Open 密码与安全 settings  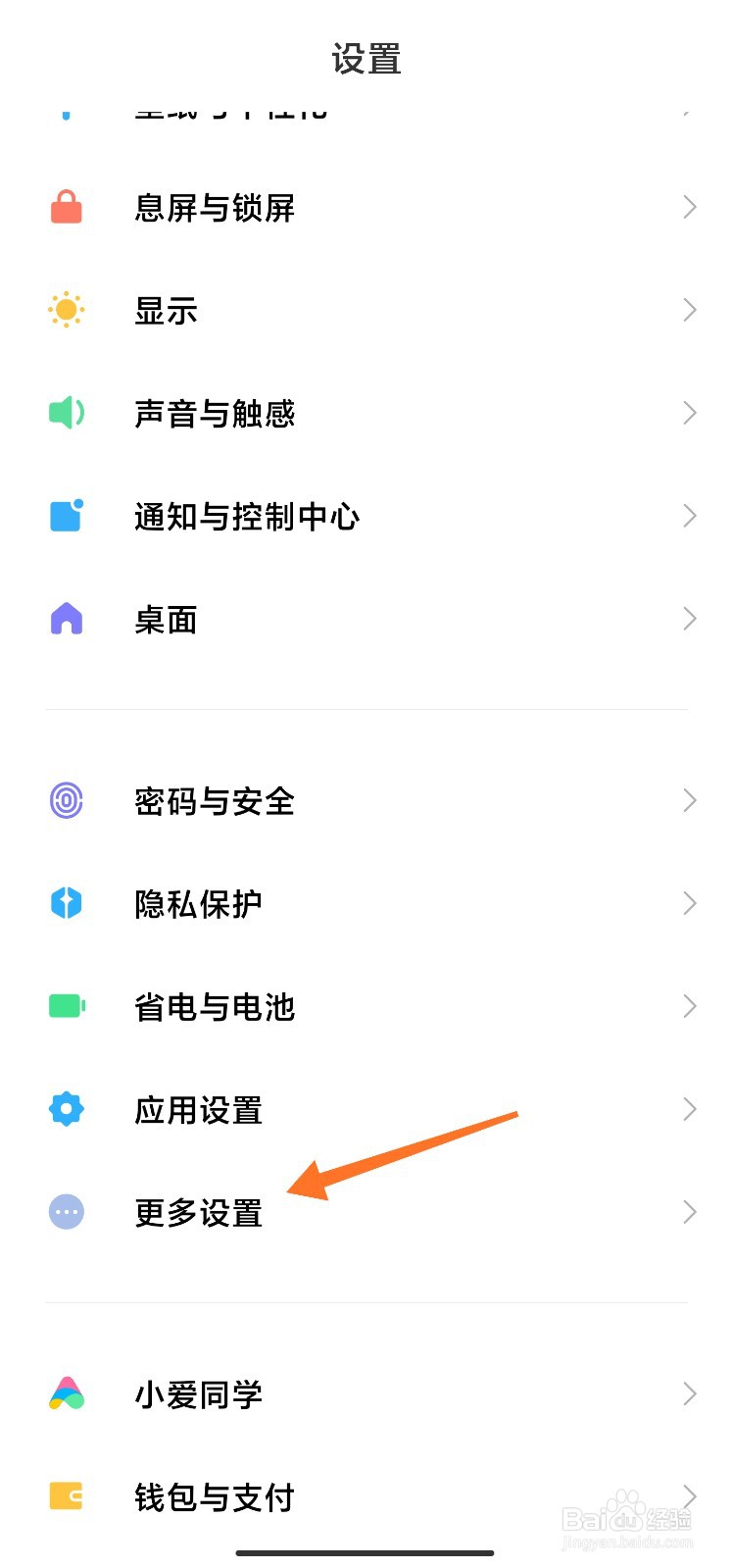pyautogui.click(x=366, y=801)
